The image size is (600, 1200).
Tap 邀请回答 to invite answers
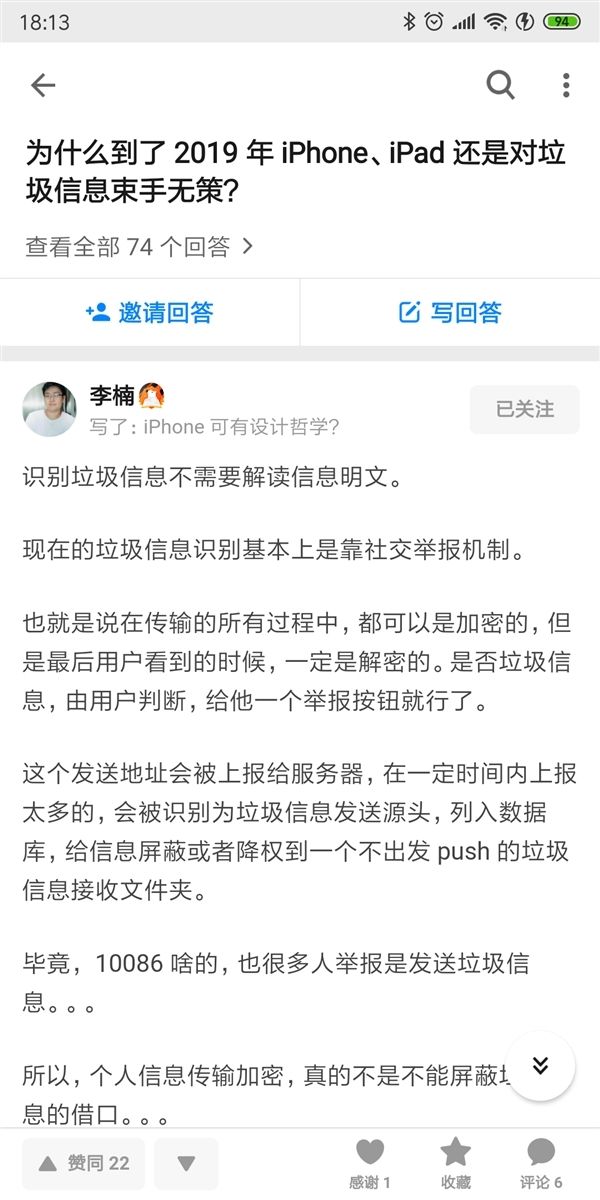tap(150, 312)
